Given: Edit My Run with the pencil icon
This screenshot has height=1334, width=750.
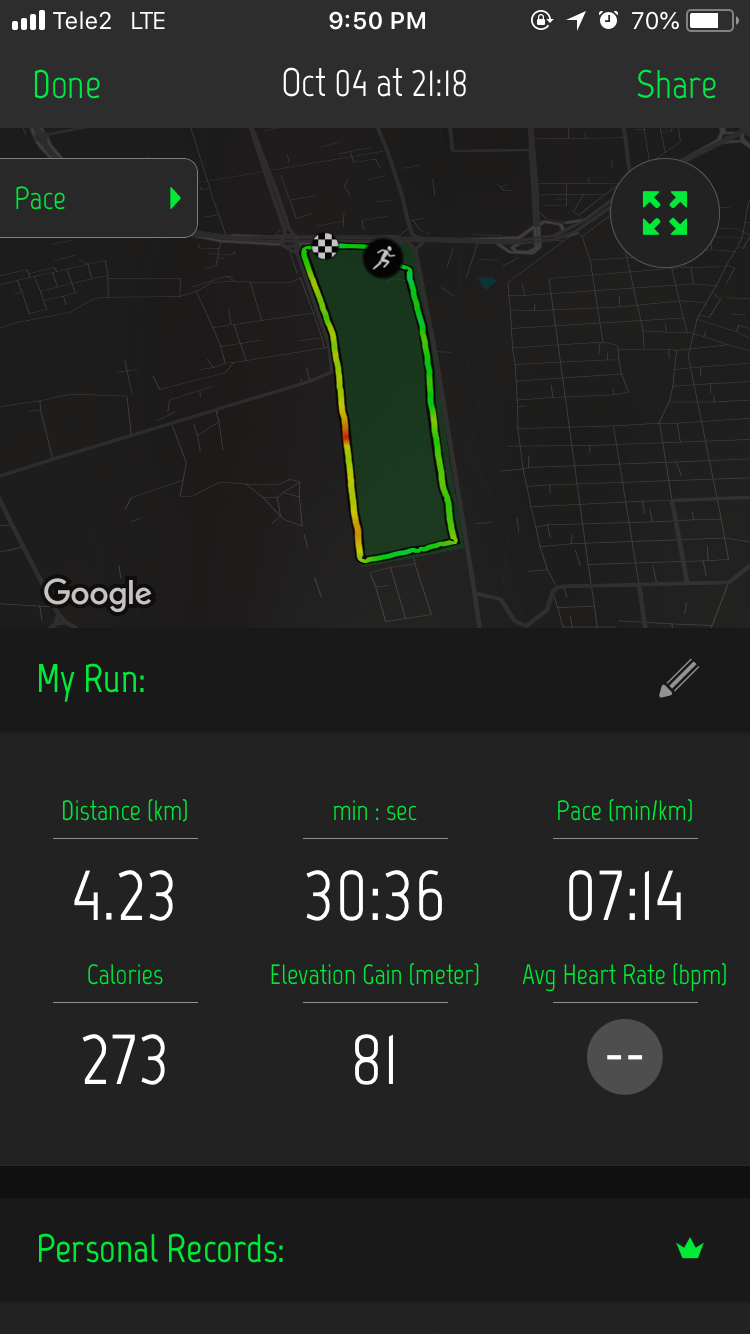Looking at the screenshot, I should click(x=679, y=679).
